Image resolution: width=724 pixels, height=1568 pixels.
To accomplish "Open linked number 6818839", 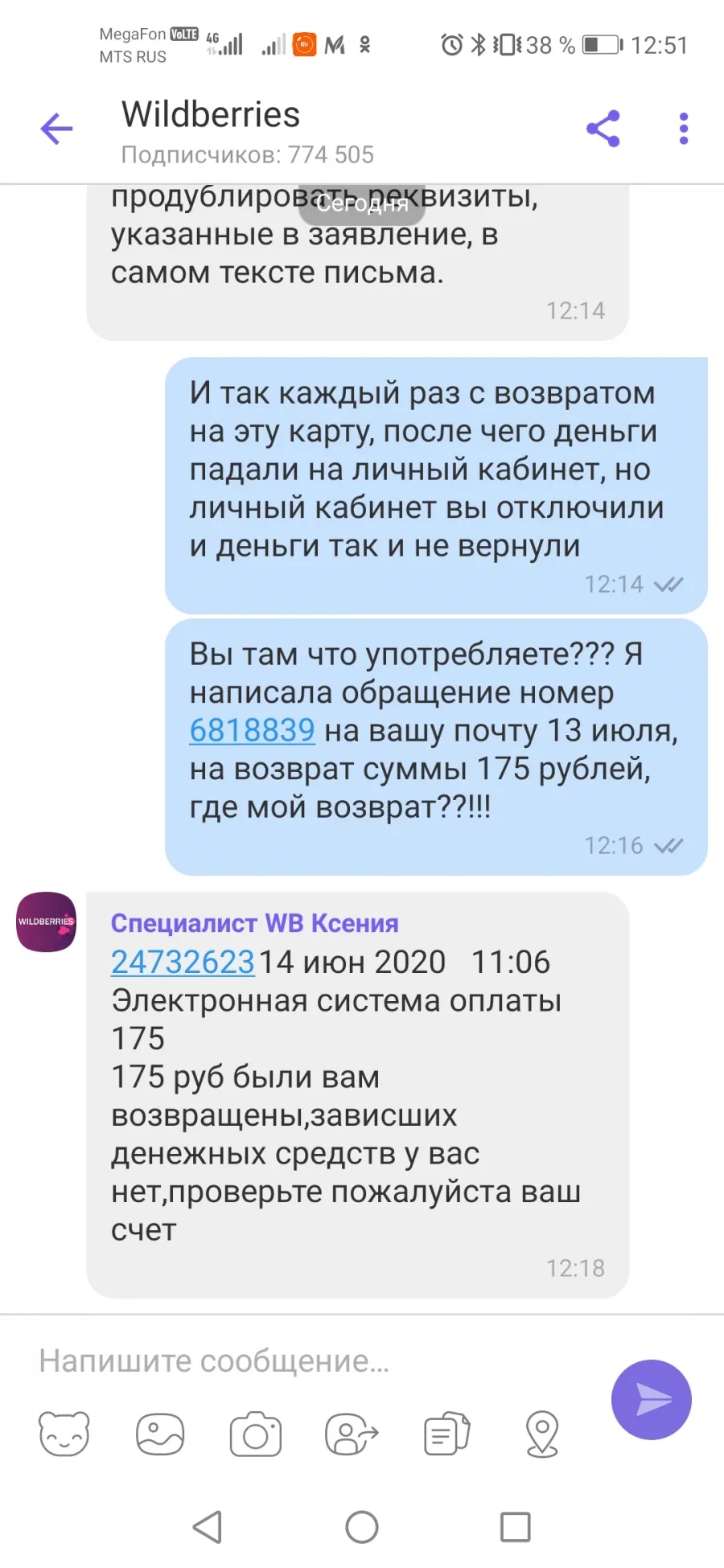I will click(x=252, y=730).
